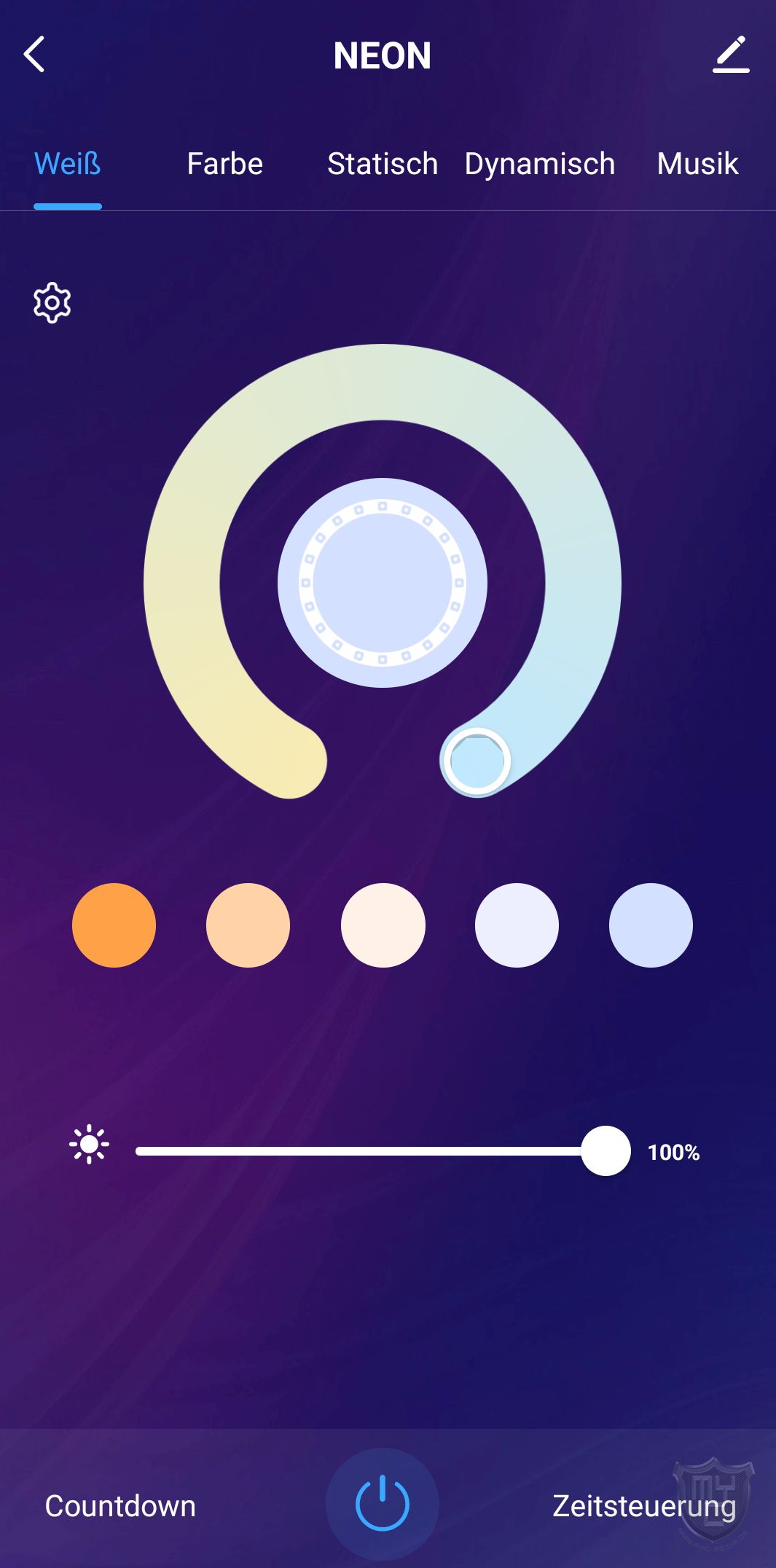Viewport: 776px width, 1568px height.
Task: Open the gear settings icon
Action: [x=52, y=302]
